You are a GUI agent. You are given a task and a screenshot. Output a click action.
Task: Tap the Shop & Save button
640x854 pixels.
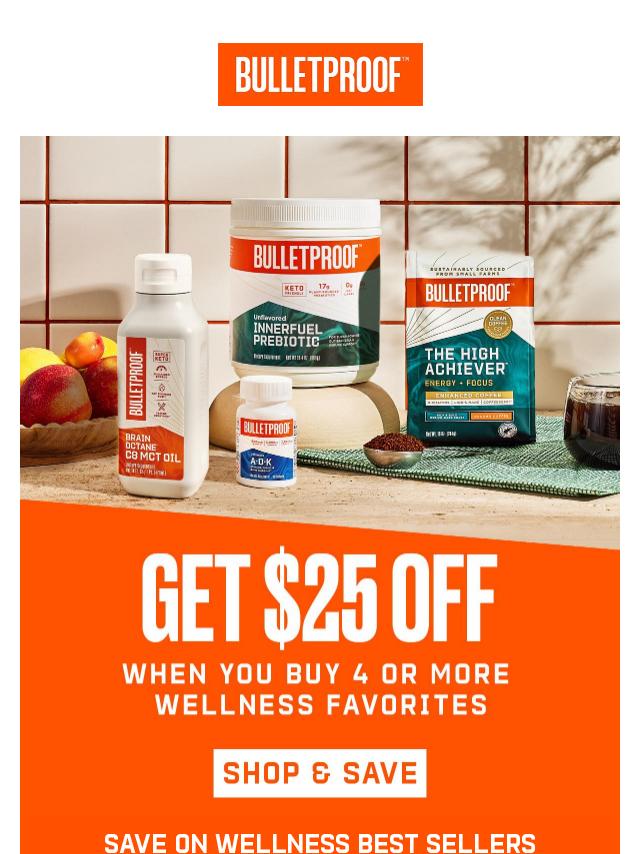(320, 773)
